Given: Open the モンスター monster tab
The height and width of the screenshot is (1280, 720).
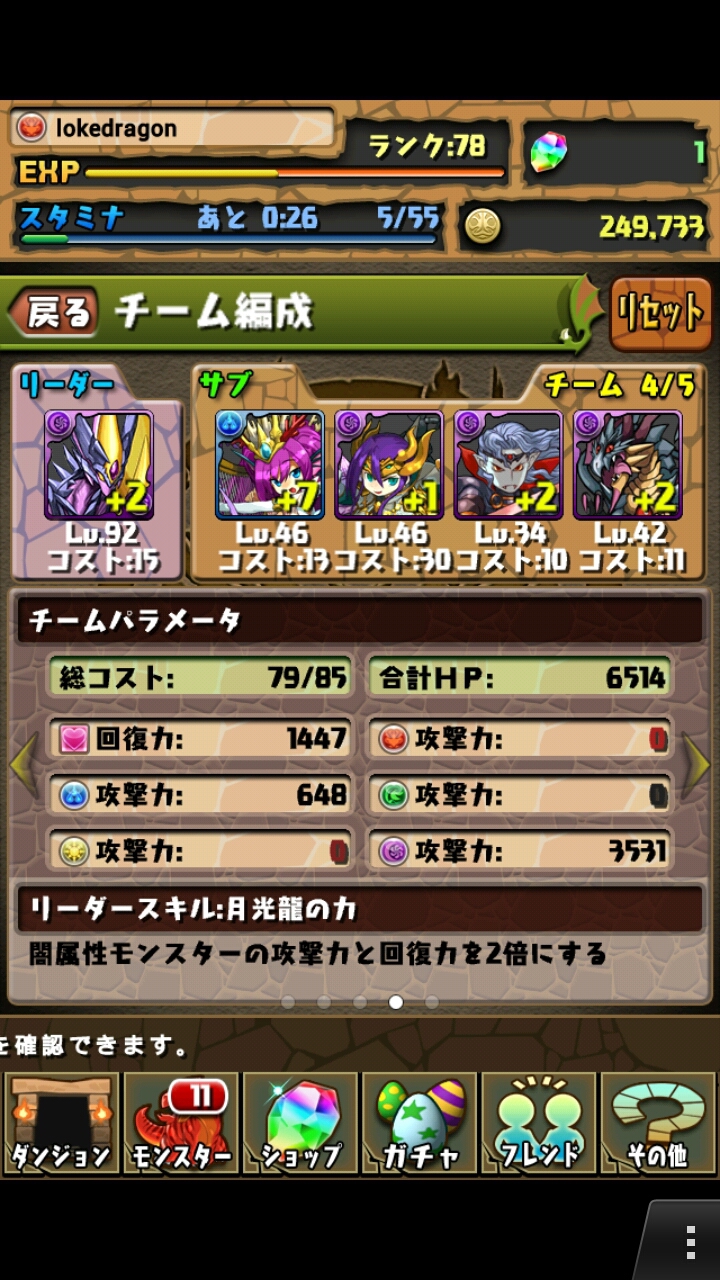Looking at the screenshot, I should pyautogui.click(x=180, y=1123).
